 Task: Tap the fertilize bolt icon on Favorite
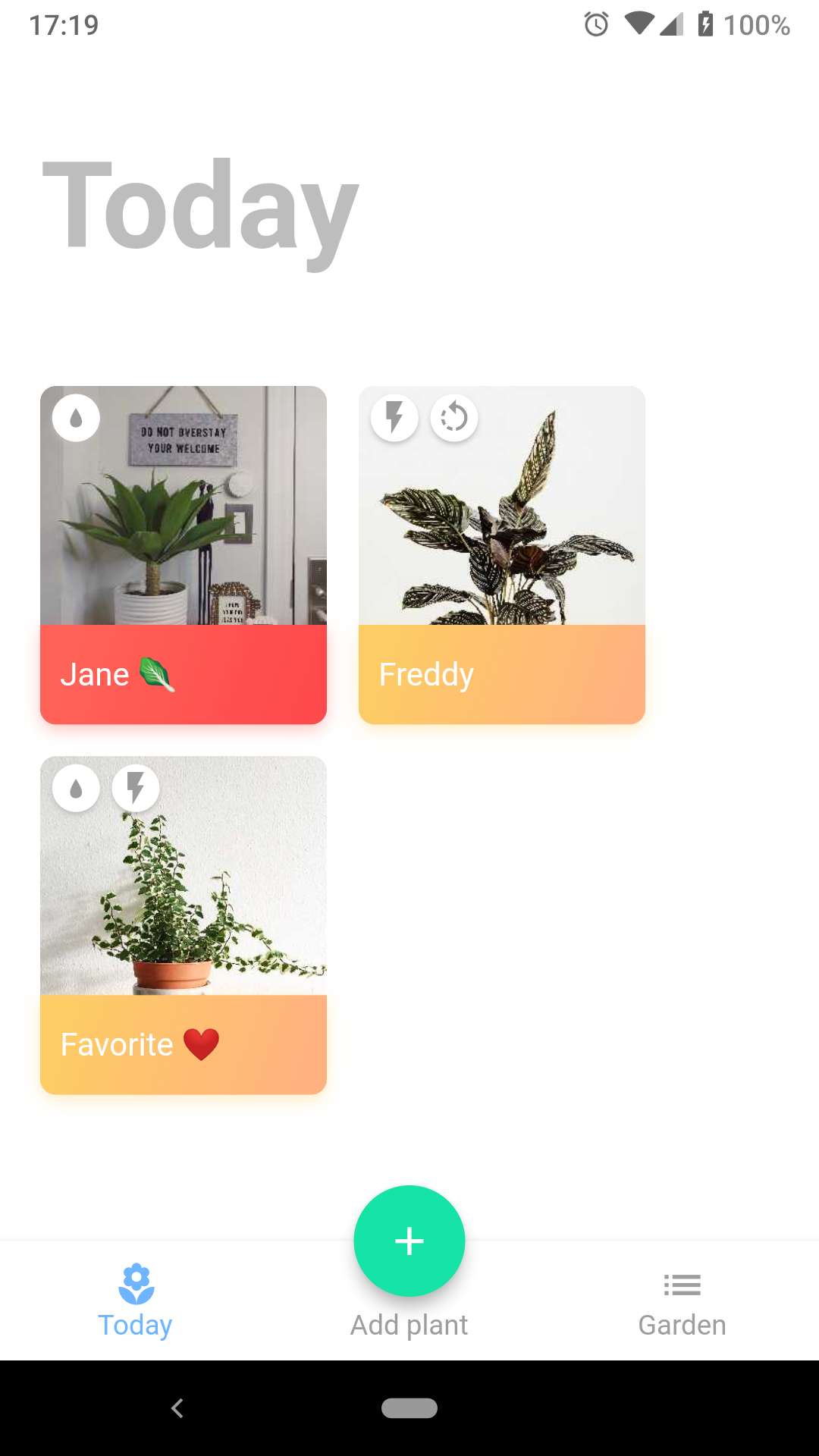click(136, 789)
